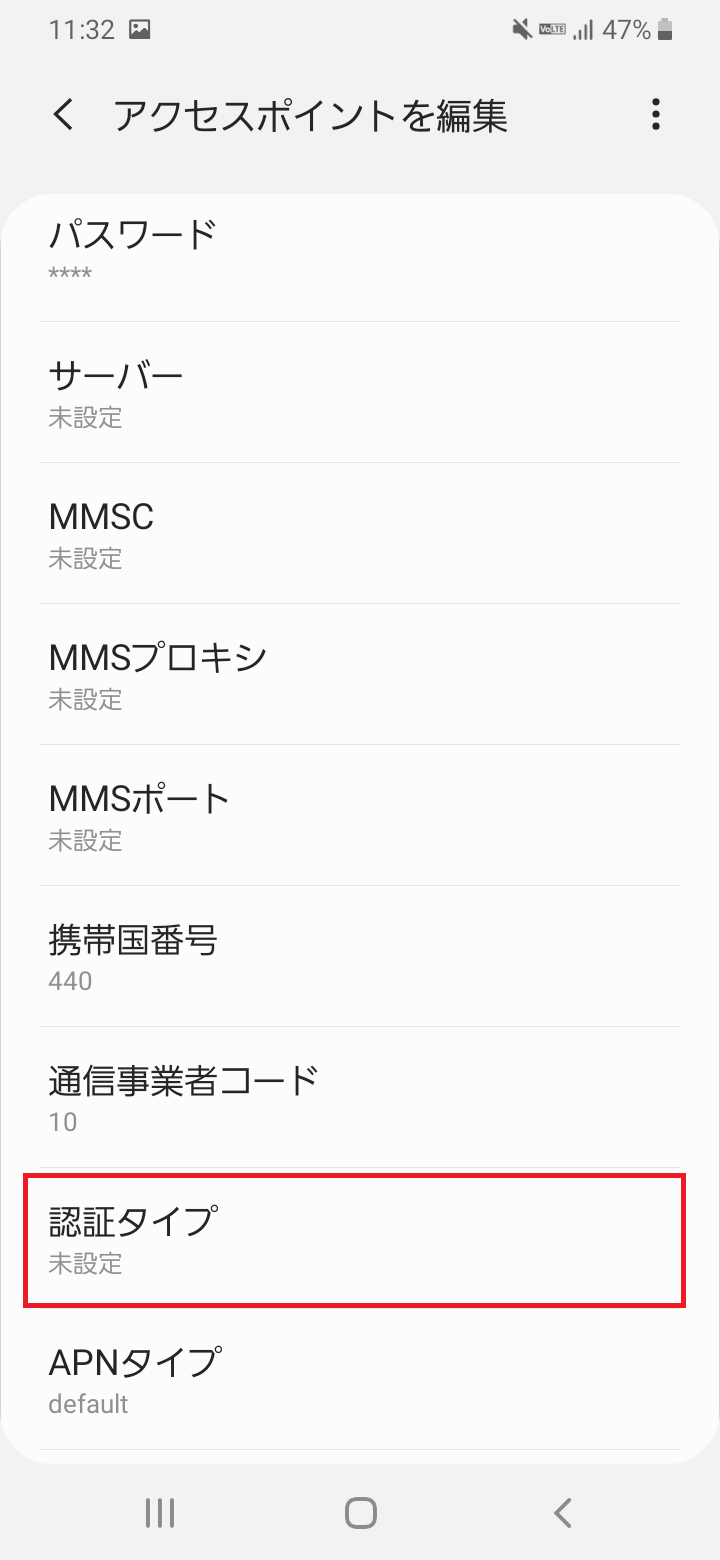Open the MMSポート setting
720x1560 pixels.
pyautogui.click(x=360, y=816)
